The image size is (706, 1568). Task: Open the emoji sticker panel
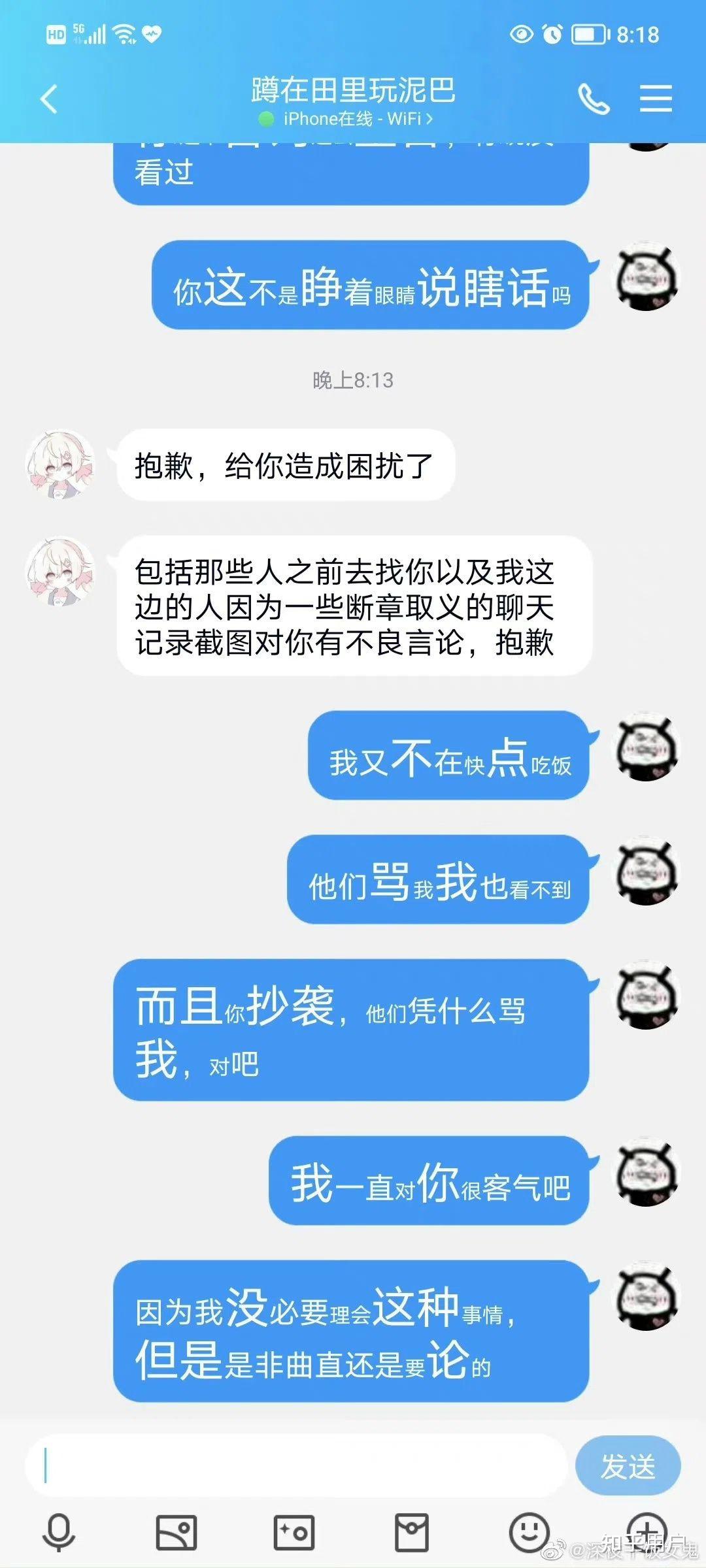529,1531
